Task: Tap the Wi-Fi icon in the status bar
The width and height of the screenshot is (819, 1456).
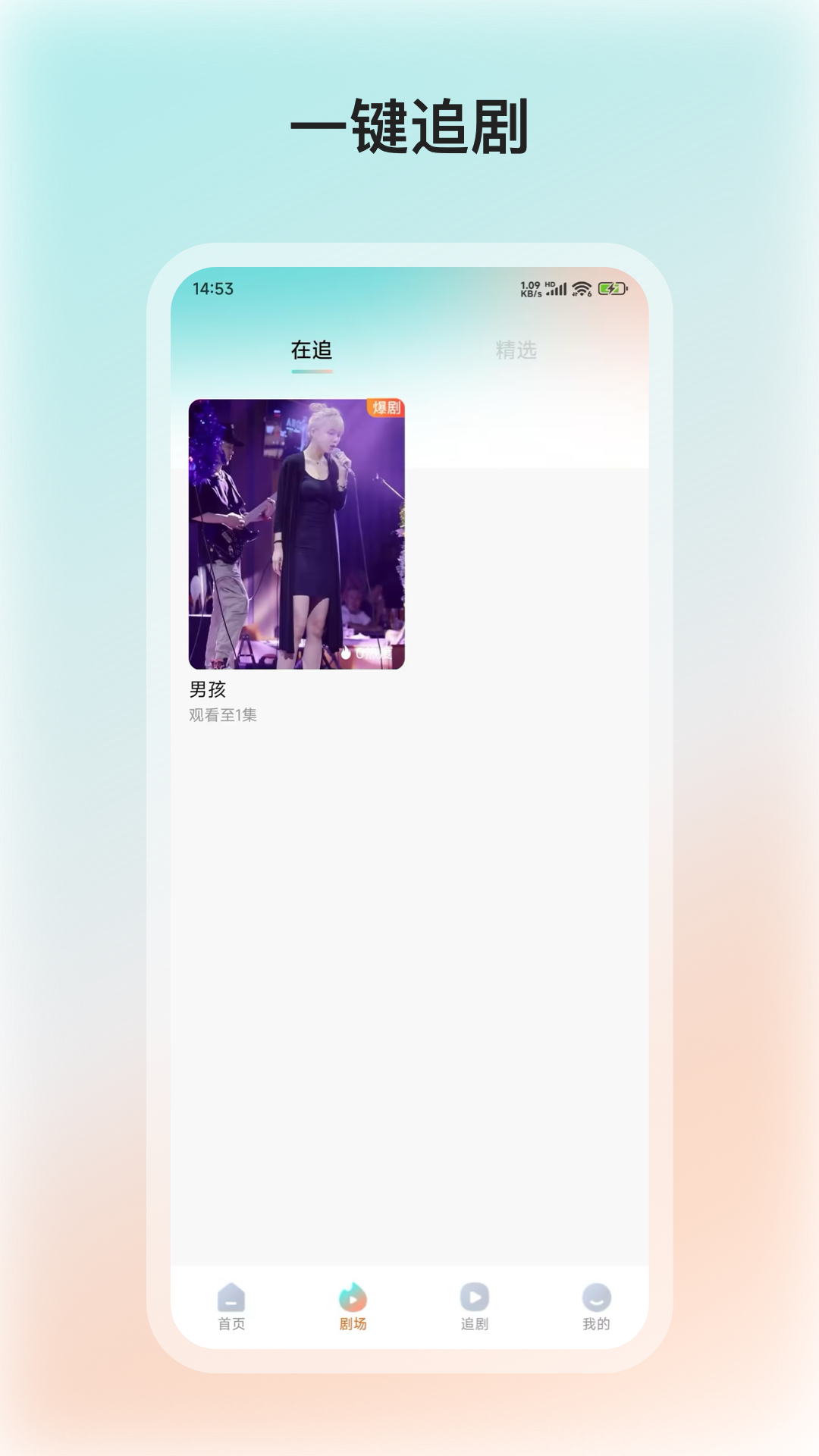Action: coord(582,288)
